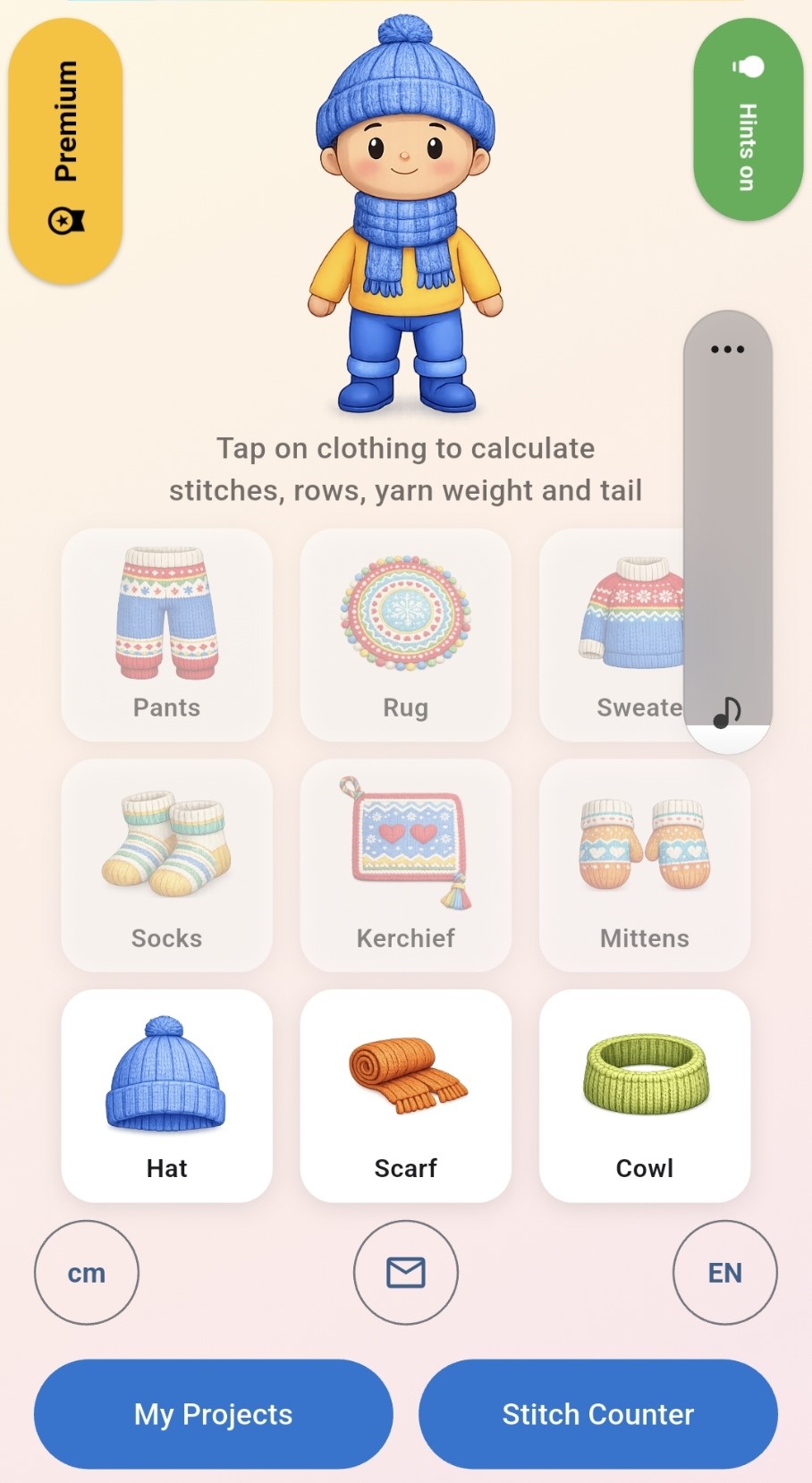Open the email contact form
This screenshot has height=1483, width=812.
405,1273
